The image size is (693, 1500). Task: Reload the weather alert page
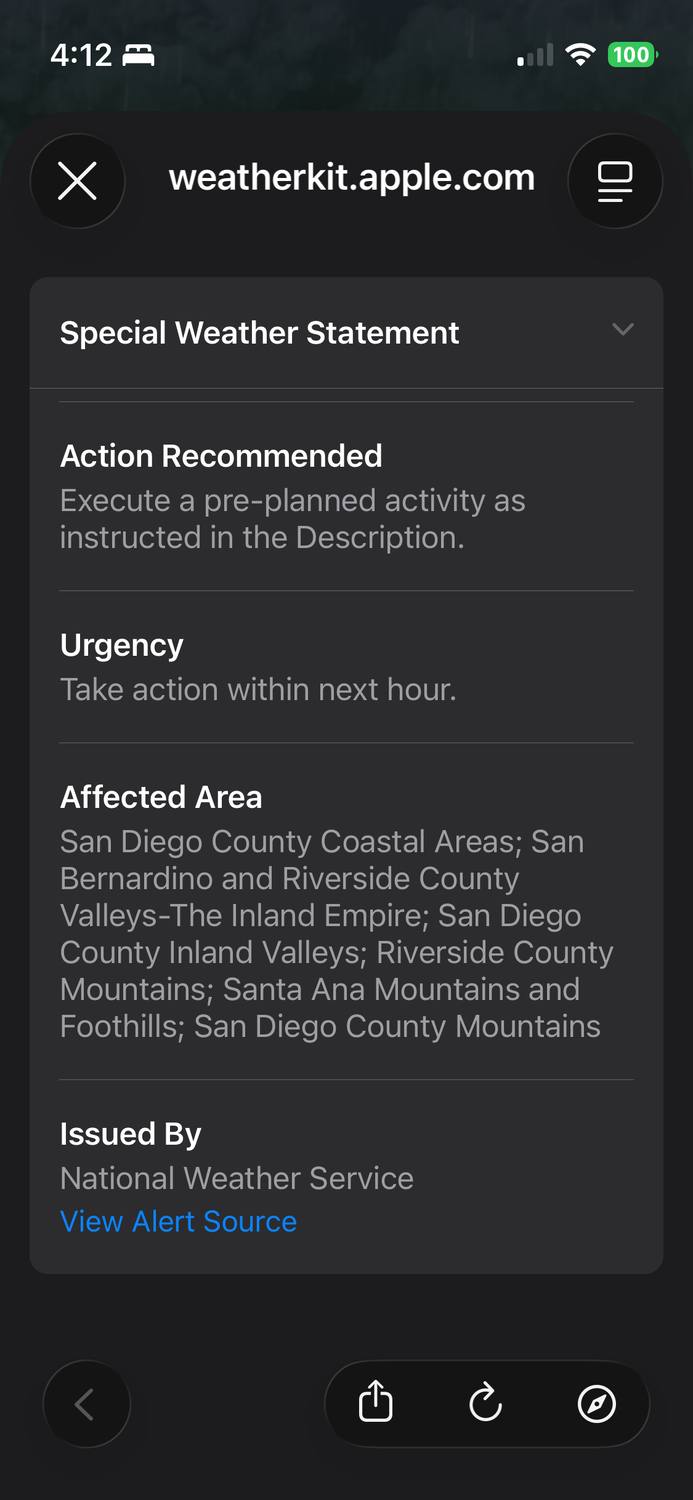(486, 1403)
